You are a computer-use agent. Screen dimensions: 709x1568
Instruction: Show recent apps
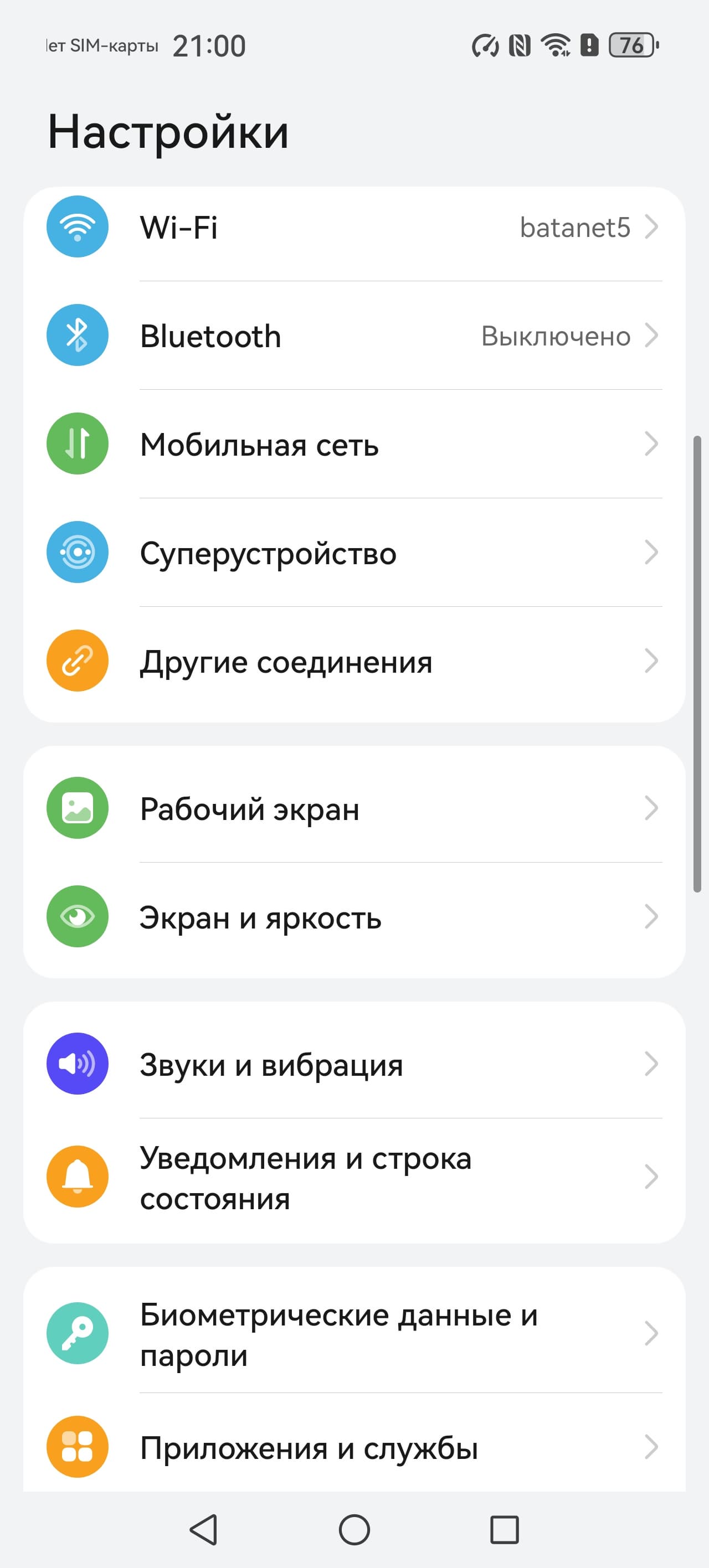click(x=505, y=1529)
